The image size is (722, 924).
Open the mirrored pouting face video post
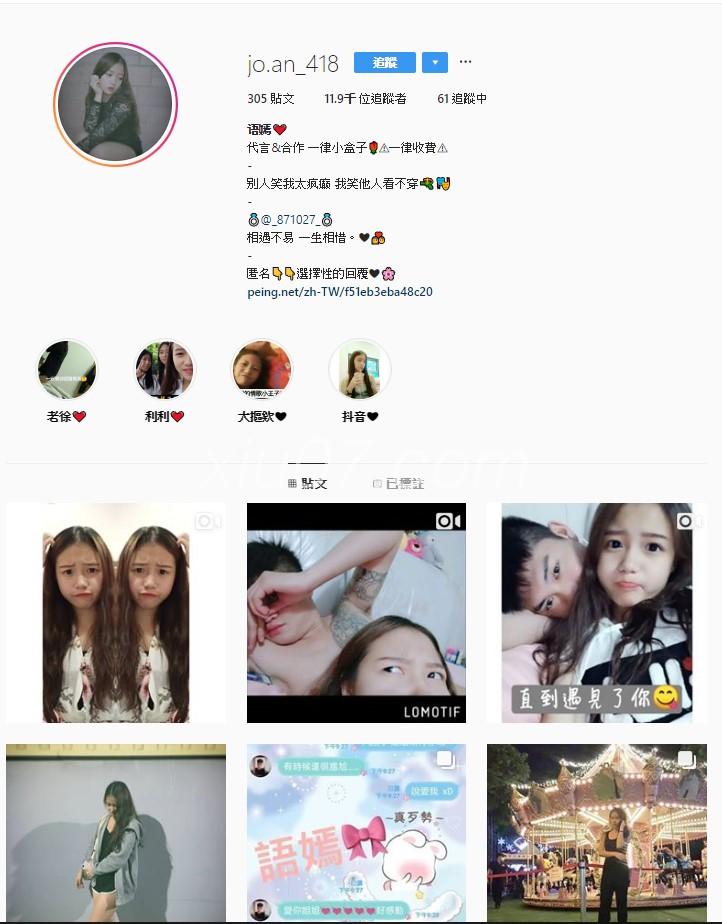pos(116,613)
